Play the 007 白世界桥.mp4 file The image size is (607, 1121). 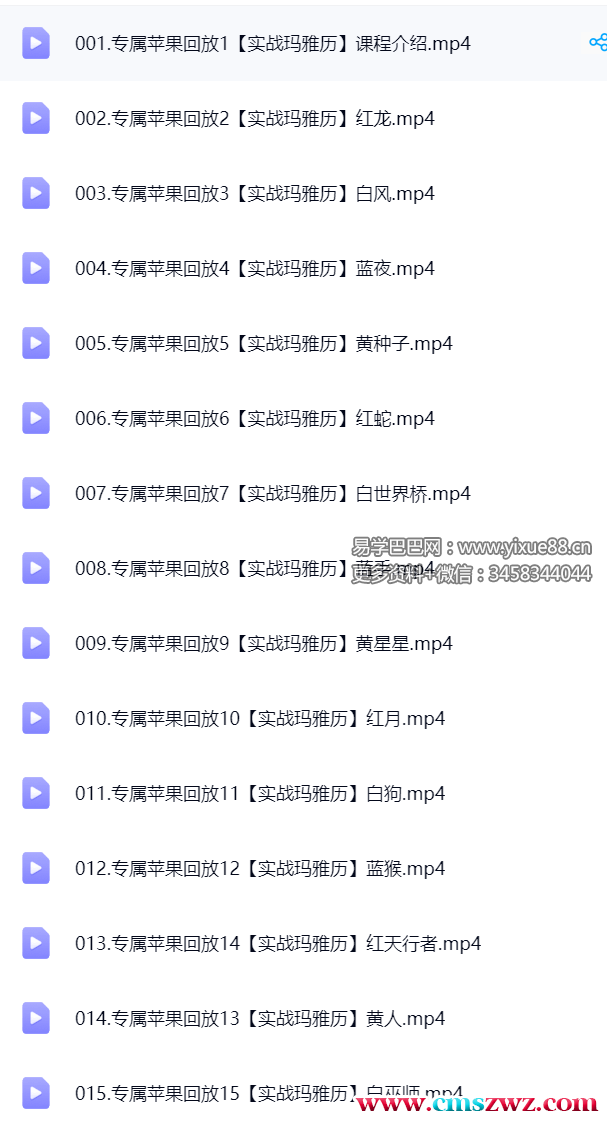(x=272, y=494)
